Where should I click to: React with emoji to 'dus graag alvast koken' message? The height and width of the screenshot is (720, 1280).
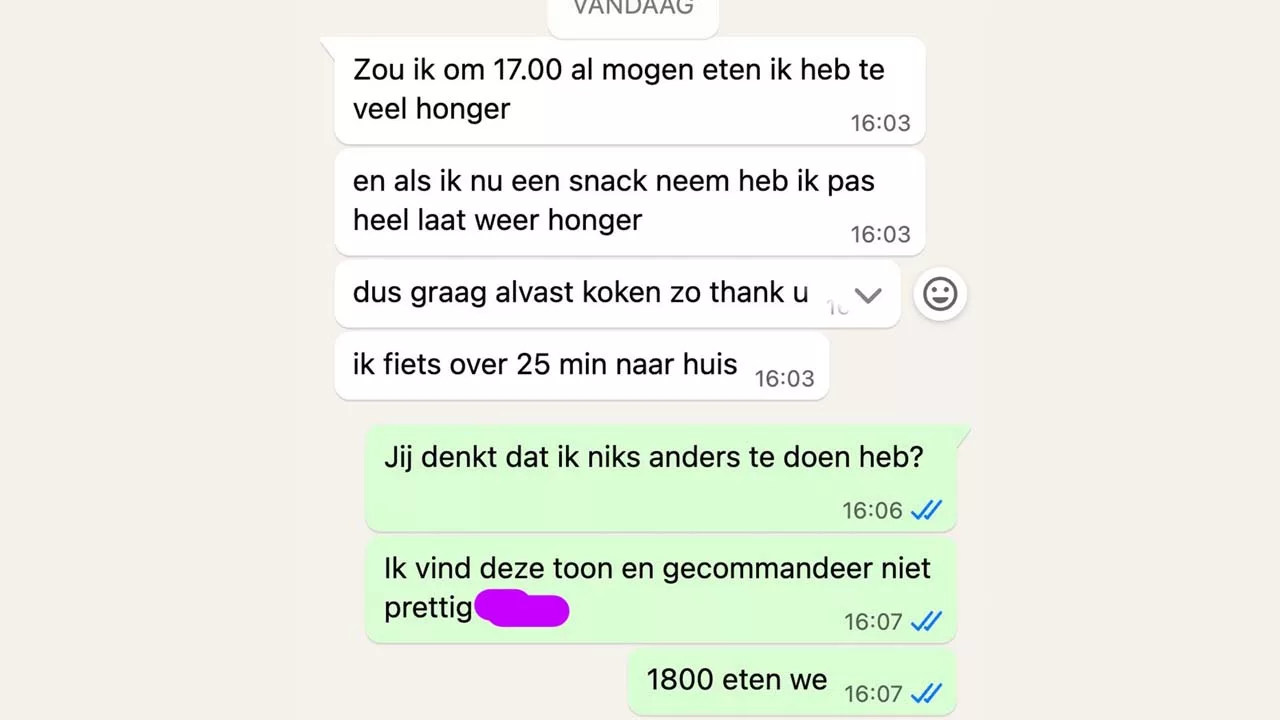[x=939, y=294]
